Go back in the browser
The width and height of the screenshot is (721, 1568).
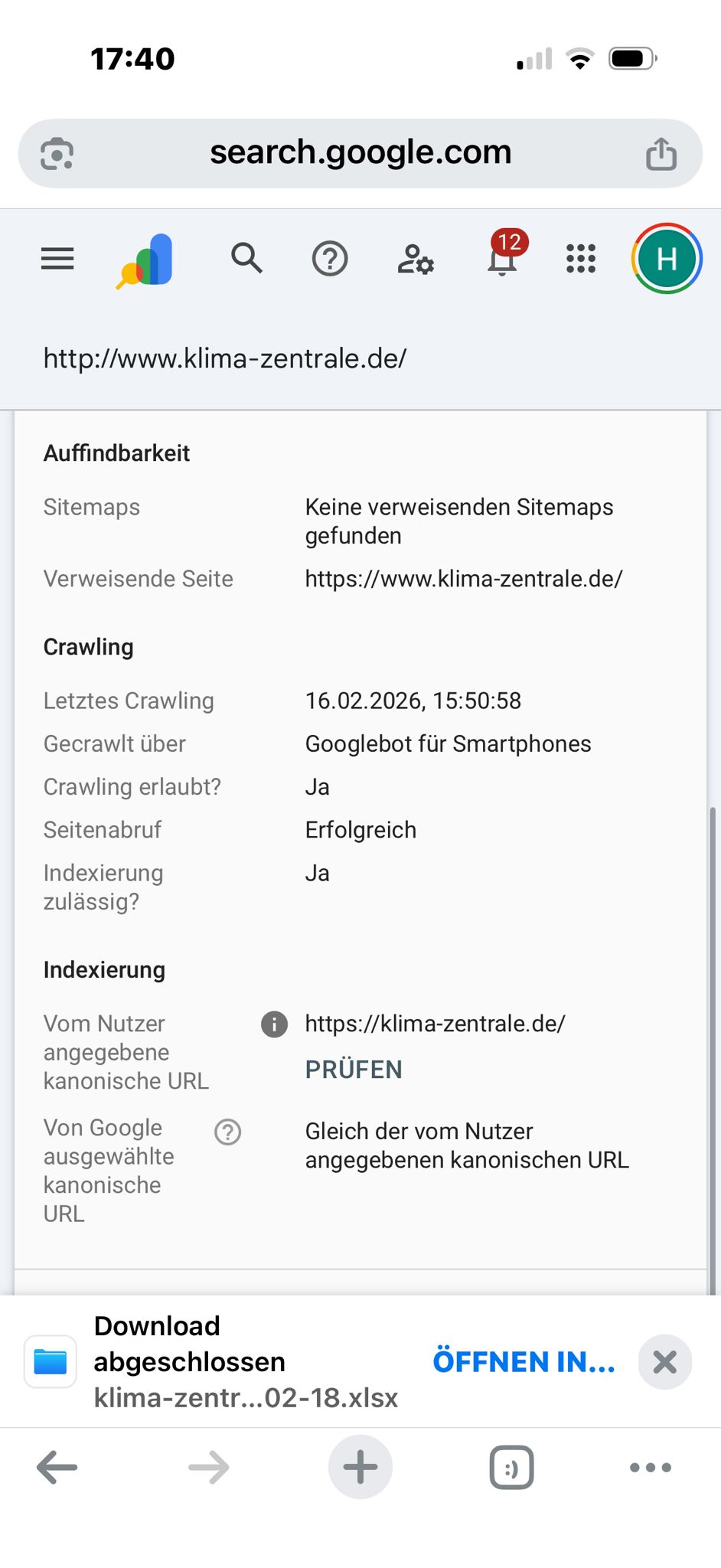coord(57,1468)
